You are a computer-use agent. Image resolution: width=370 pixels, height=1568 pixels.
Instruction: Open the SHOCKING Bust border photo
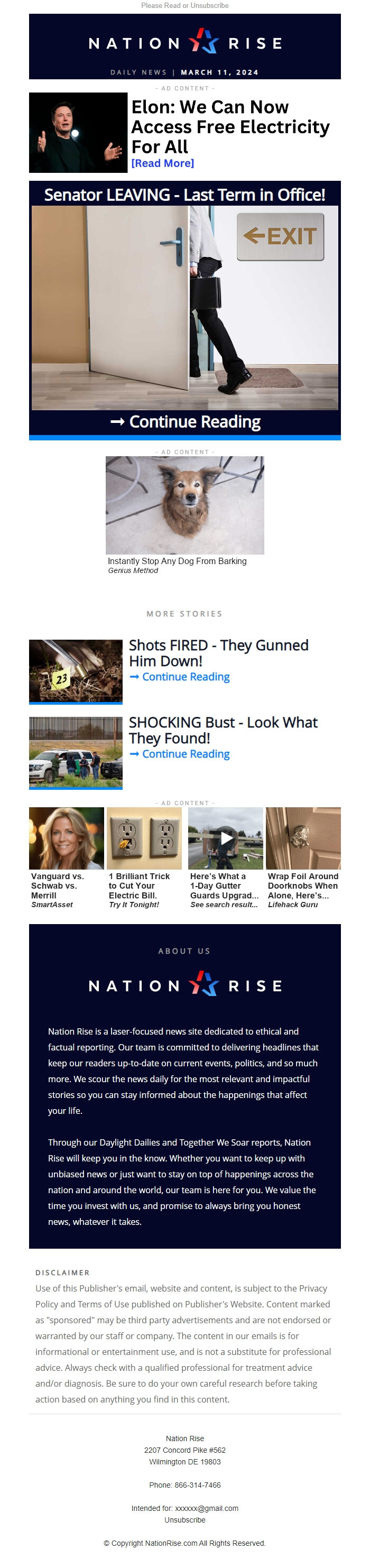tap(76, 752)
